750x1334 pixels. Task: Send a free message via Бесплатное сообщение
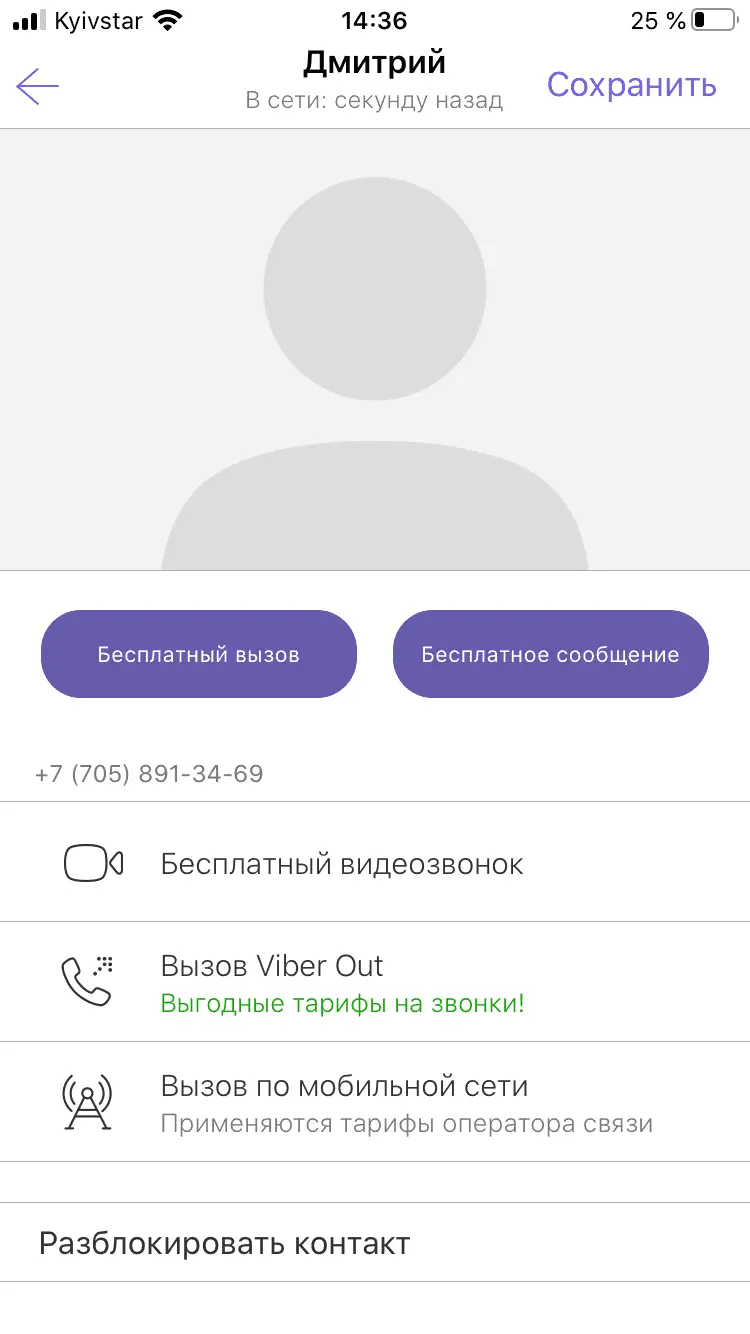550,655
